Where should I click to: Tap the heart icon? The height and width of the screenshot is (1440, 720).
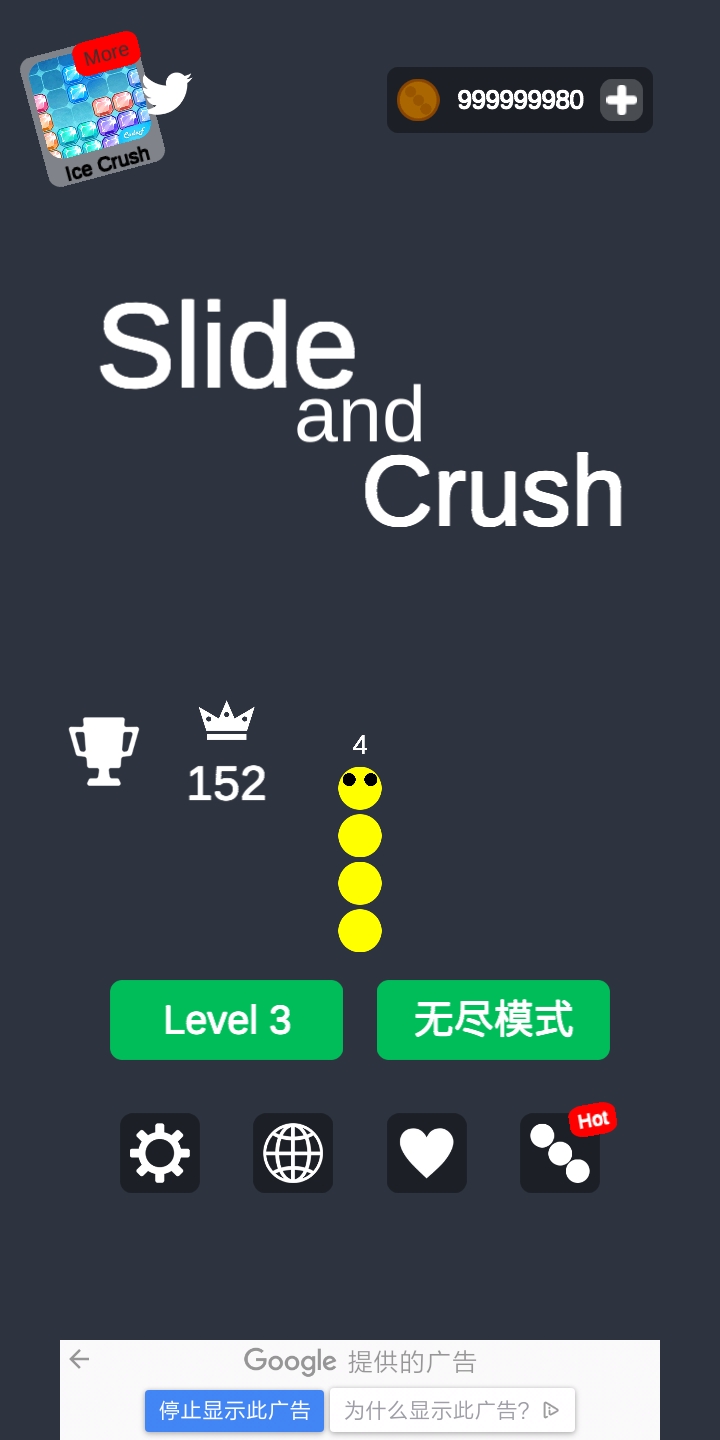point(427,1153)
